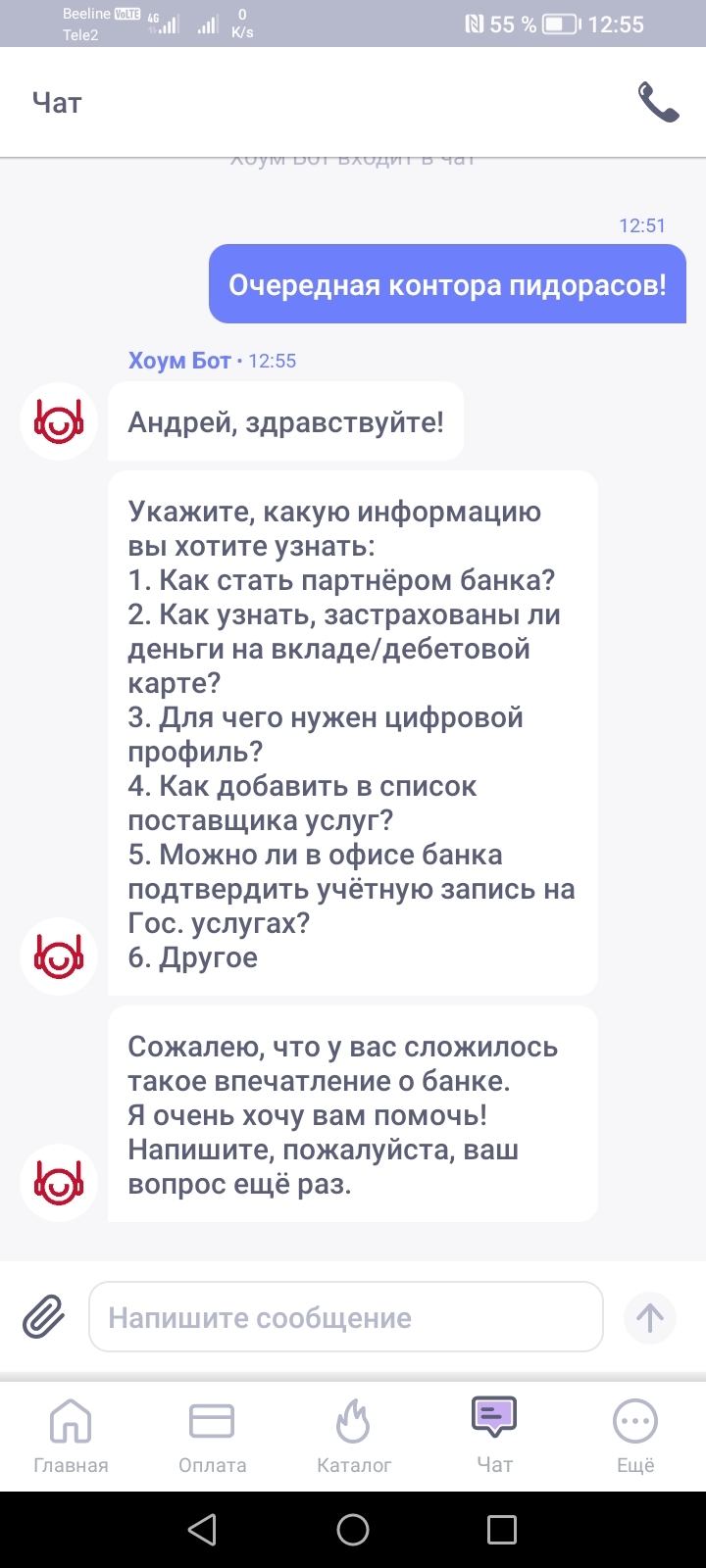The image size is (706, 1568).
Task: Tap the 'Напишите сообщение' message field
Action: [x=345, y=1317]
